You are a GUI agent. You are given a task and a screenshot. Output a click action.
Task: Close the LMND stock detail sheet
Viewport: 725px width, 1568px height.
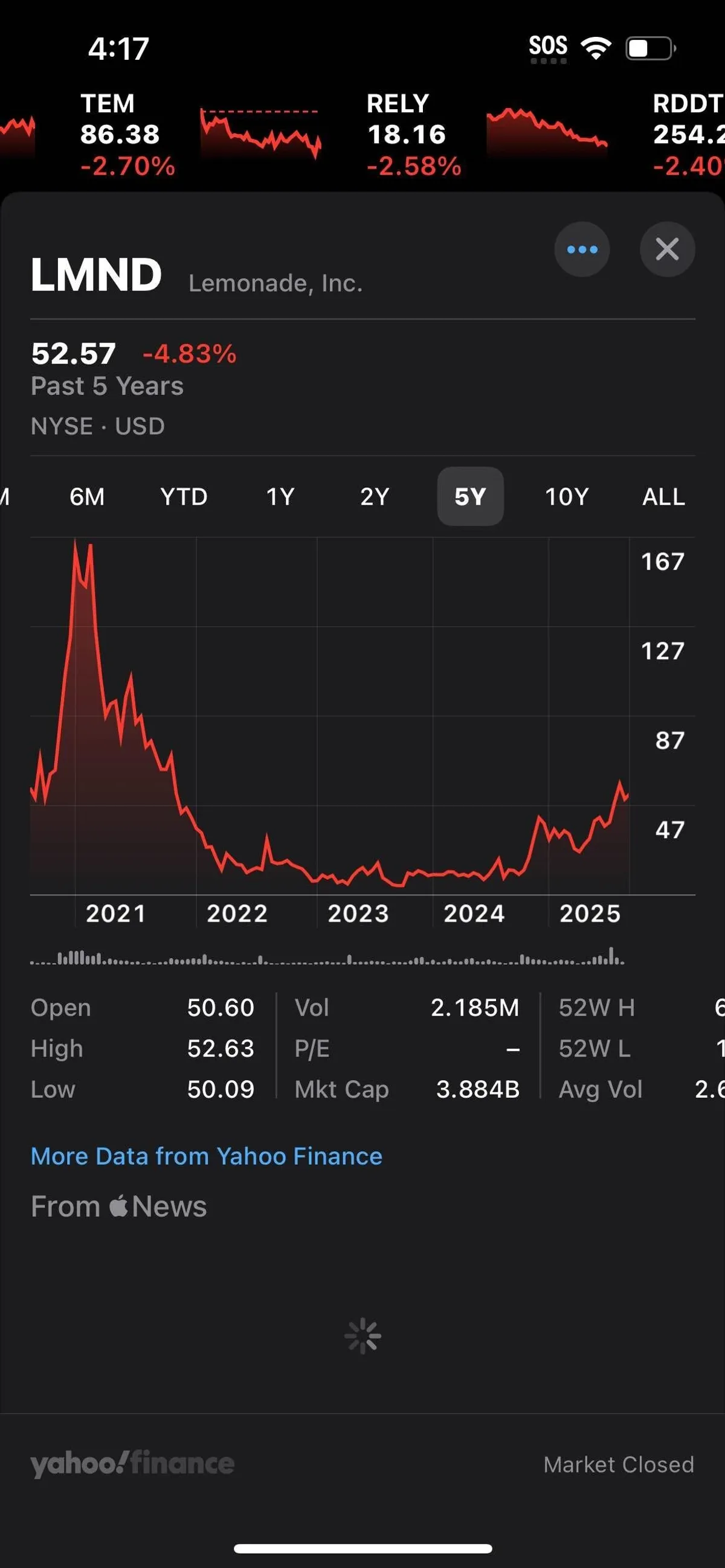pyautogui.click(x=667, y=249)
